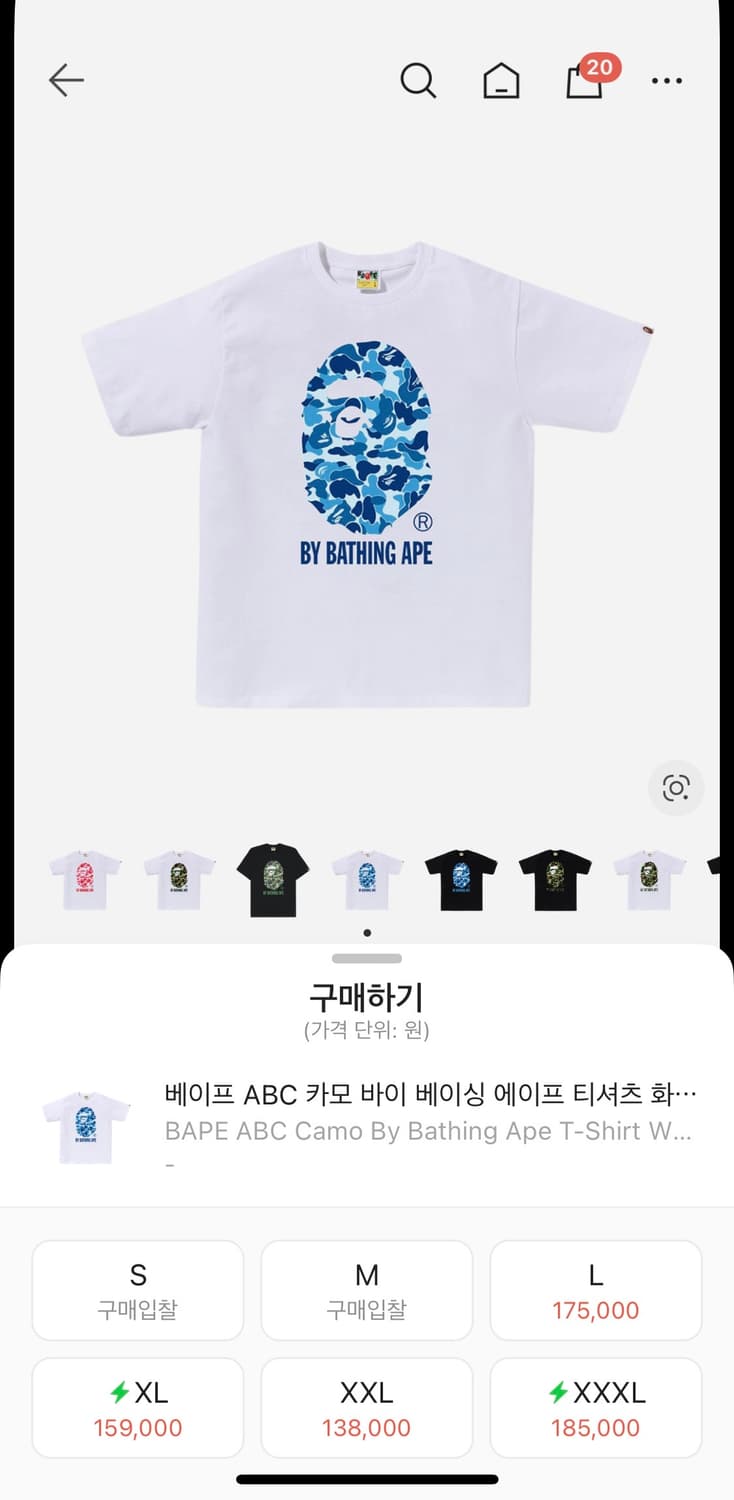Choose the M 구매입찰 option
This screenshot has width=734, height=1500.
366,1289
